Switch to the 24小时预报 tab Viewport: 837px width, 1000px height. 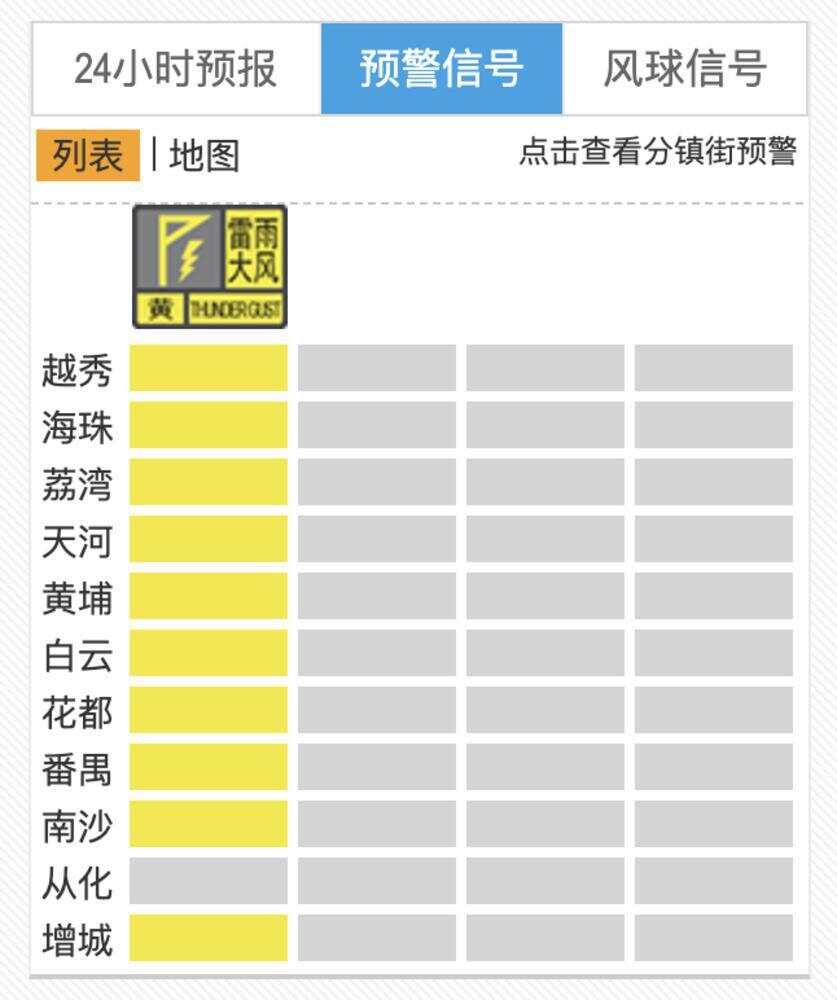(176, 69)
